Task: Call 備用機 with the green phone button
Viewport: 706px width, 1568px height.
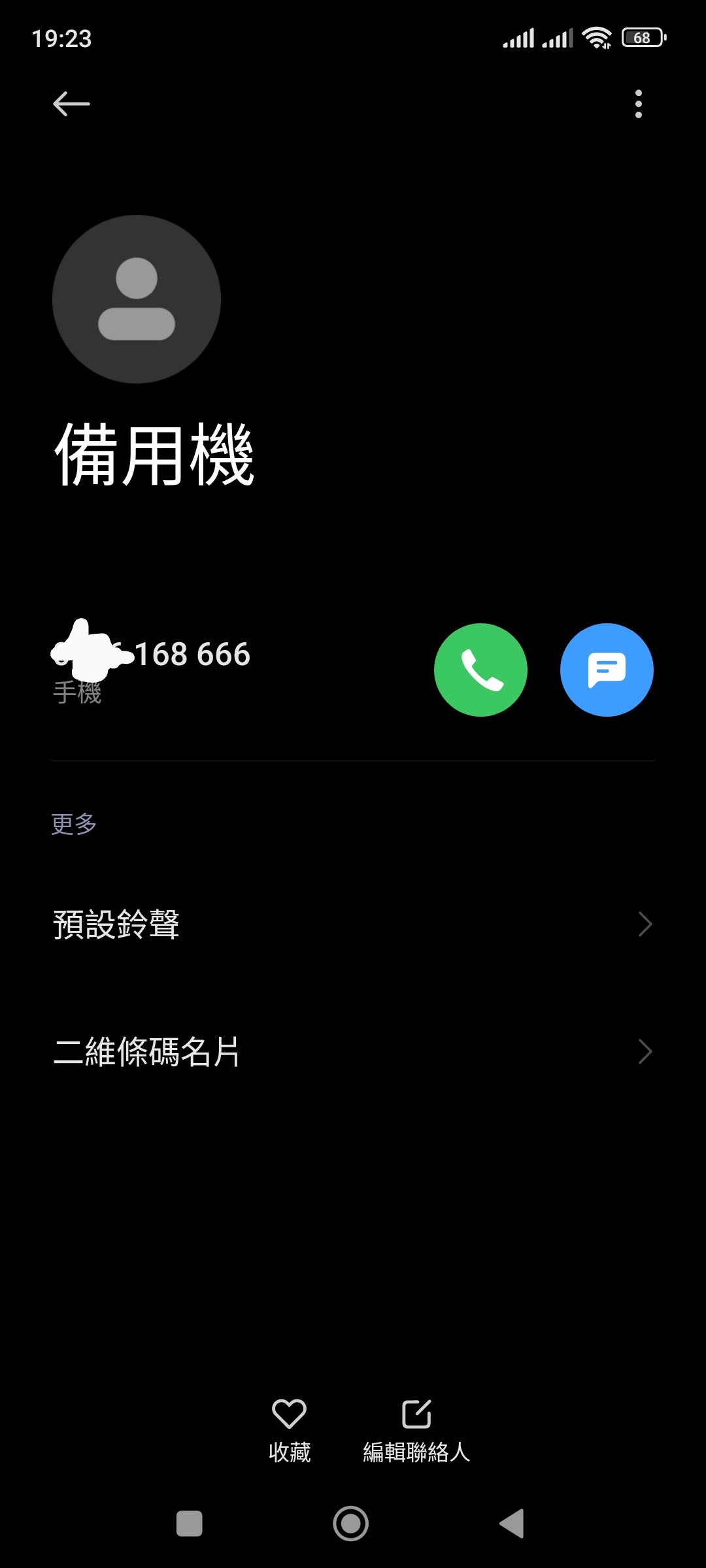Action: click(x=480, y=670)
